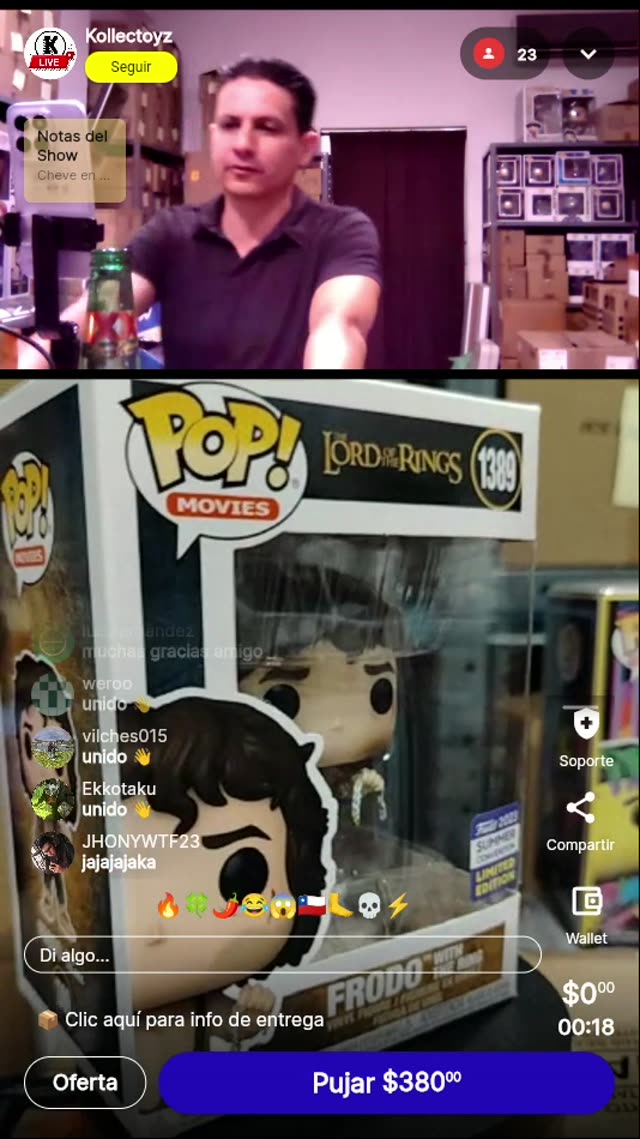Send the skull emoji reaction
640x1139 pixels.
pos(369,907)
